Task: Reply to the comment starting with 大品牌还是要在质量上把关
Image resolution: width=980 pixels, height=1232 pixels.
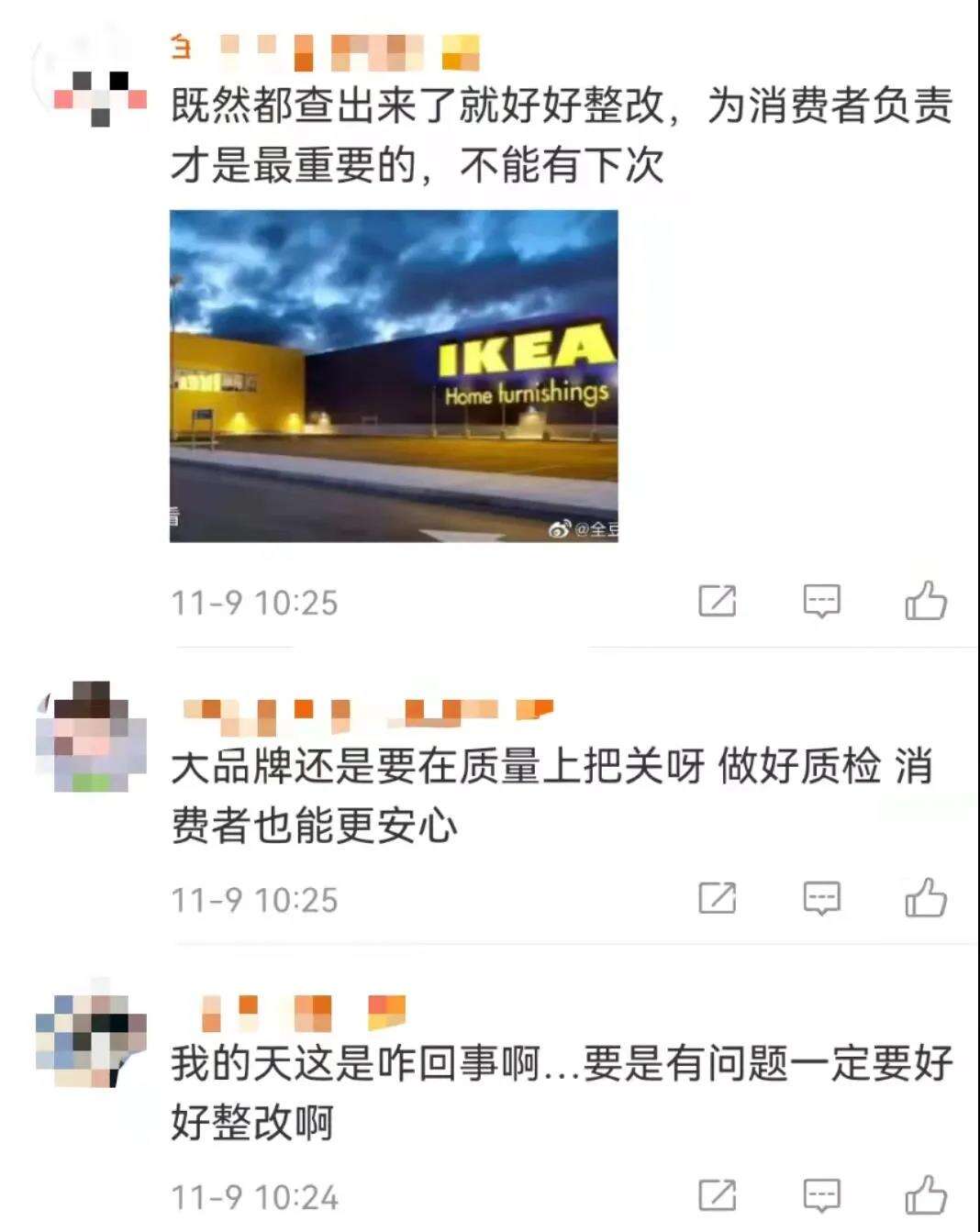Action: (821, 898)
